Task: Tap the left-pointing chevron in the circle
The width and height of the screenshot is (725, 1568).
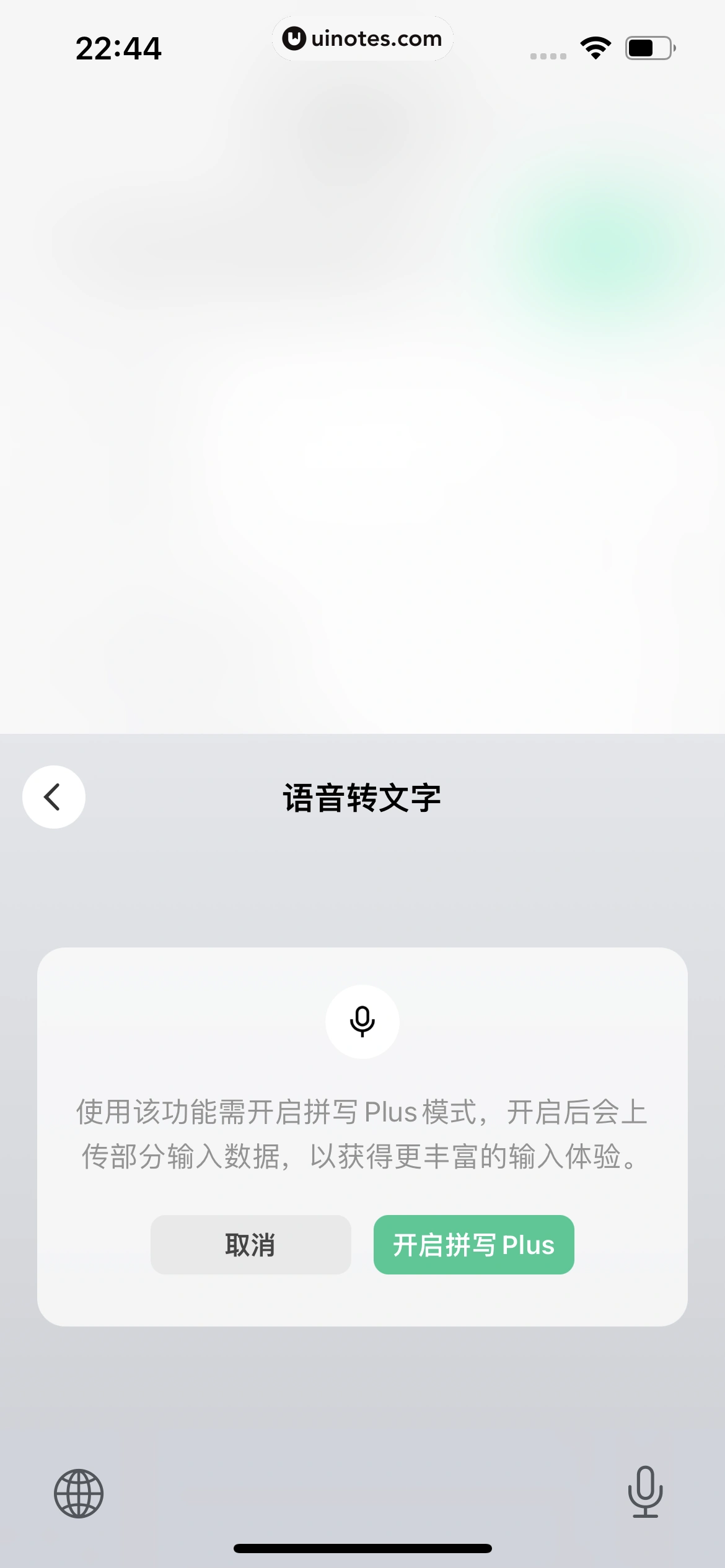Action: (53, 797)
